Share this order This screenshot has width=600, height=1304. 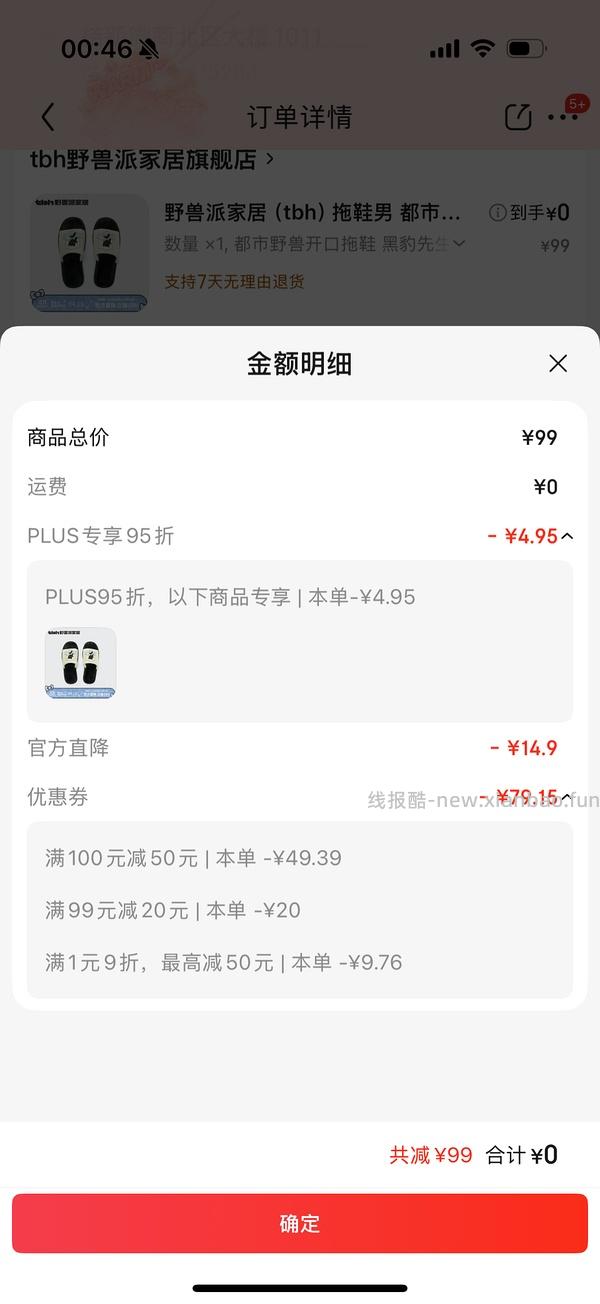coord(518,117)
